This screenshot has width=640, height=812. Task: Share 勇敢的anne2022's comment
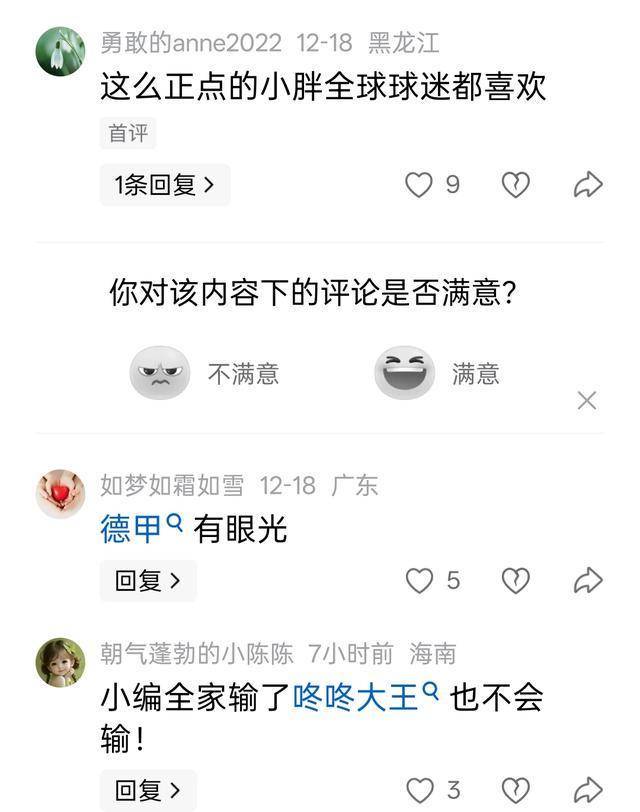click(587, 185)
